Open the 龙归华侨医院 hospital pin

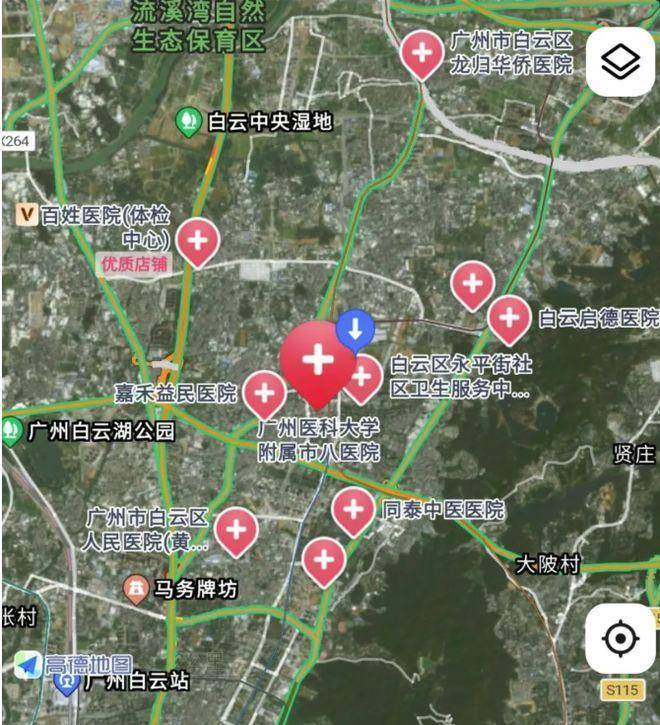(x=422, y=52)
